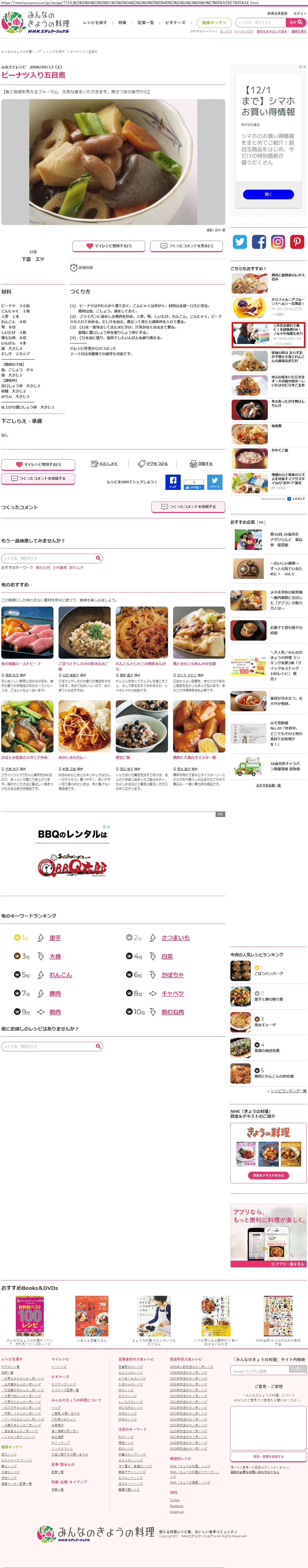The image size is (308, 1568).
Task: Open the Twitter icon in the sidebar
Action: (240, 242)
